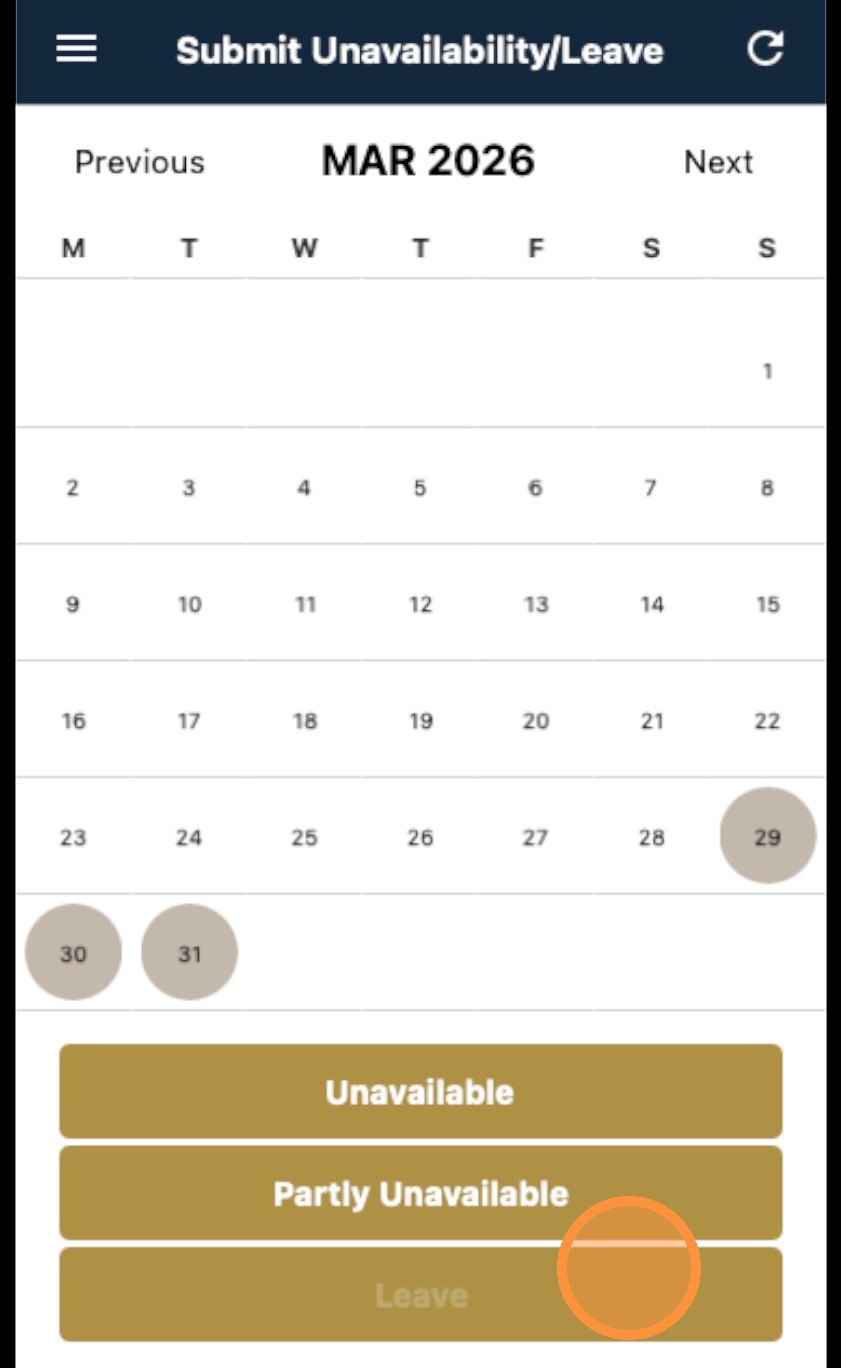The image size is (841, 1368).
Task: Choose the 20th of March
Action: coord(536,721)
